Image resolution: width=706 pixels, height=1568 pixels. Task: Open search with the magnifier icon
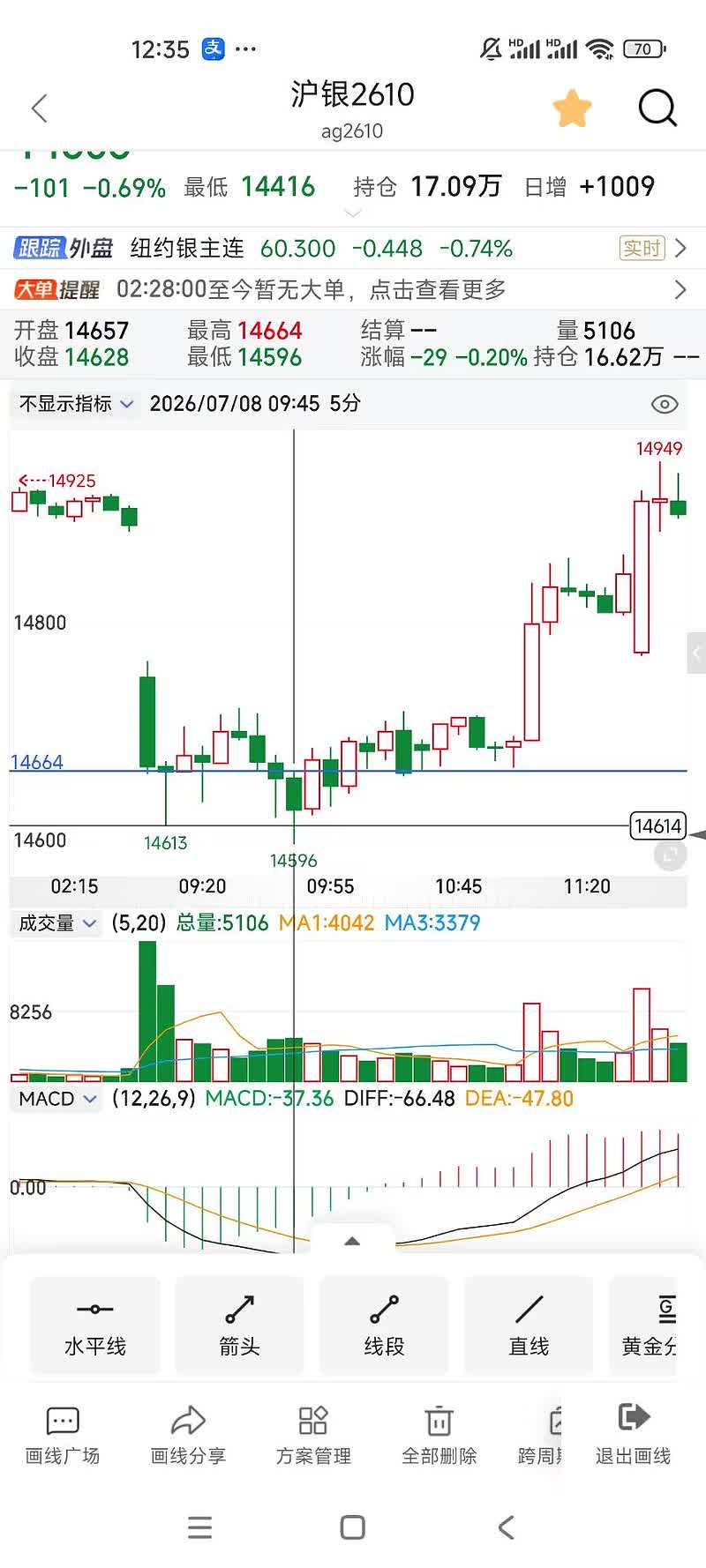(657, 108)
